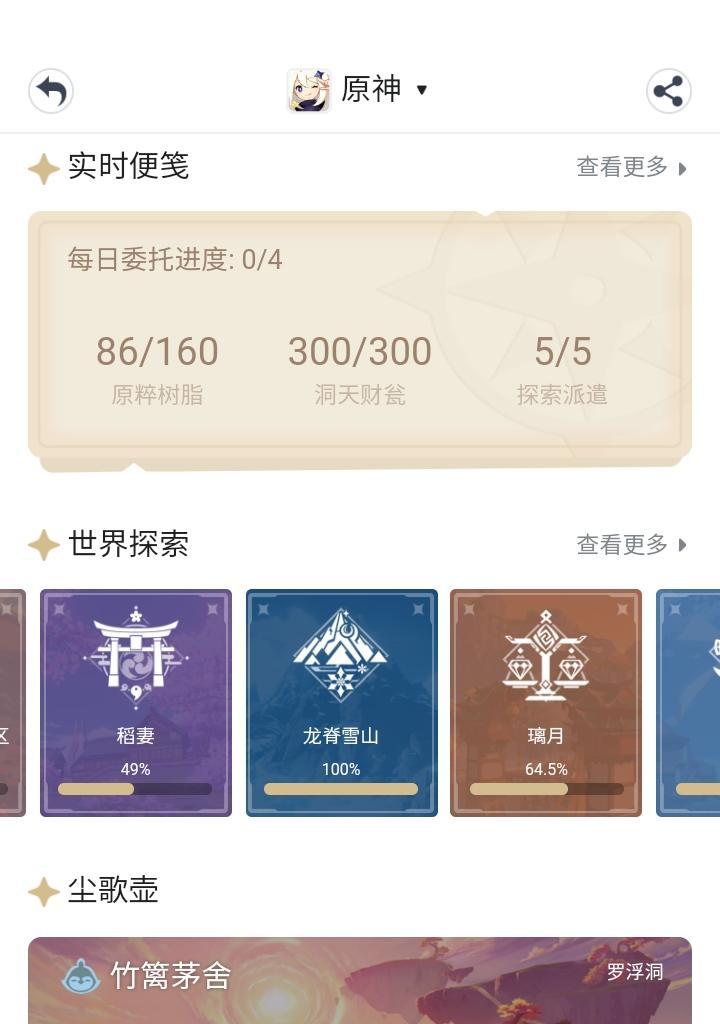Open the 原神 game selector dropdown
The width and height of the screenshot is (720, 1024).
click(358, 90)
